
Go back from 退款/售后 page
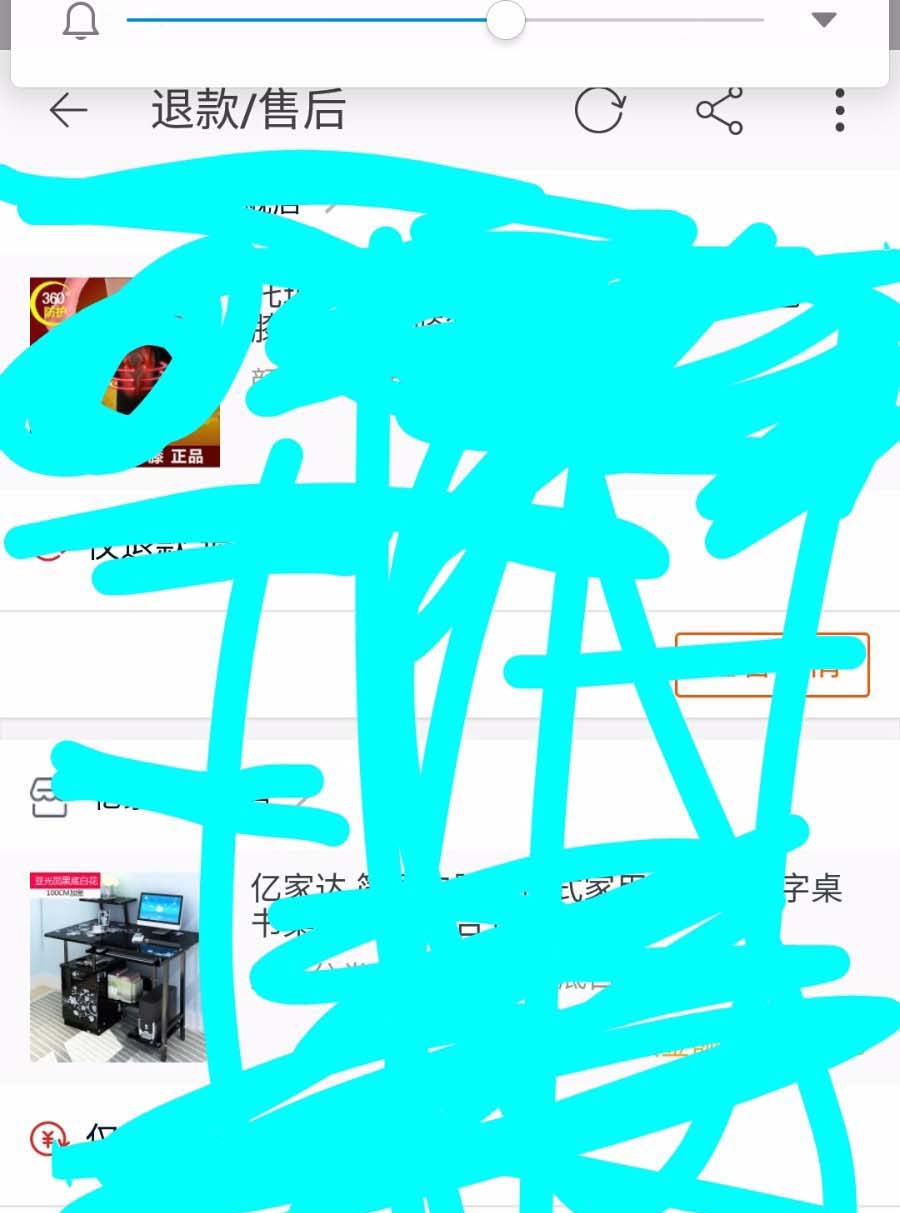(x=68, y=110)
